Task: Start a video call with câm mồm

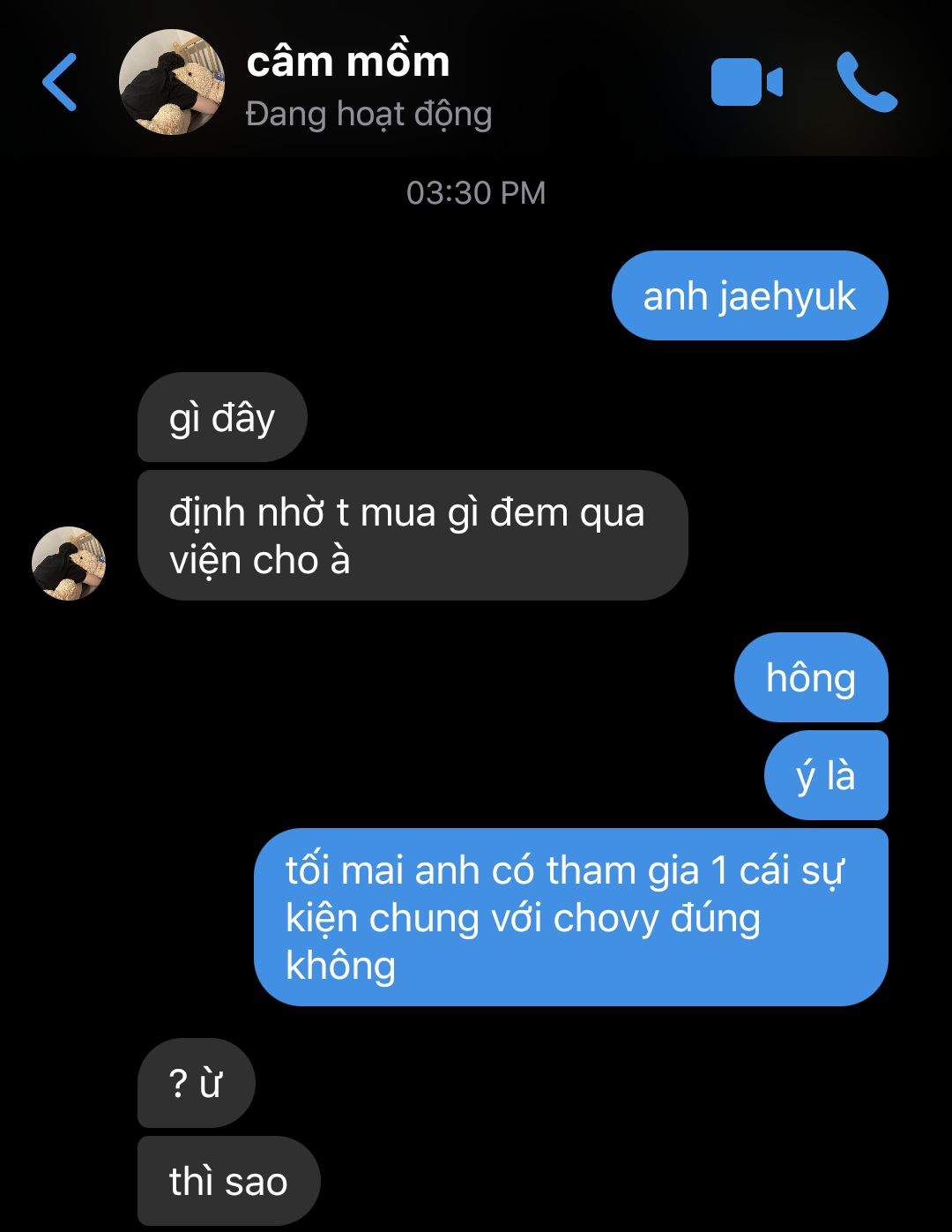Action: pos(746,82)
